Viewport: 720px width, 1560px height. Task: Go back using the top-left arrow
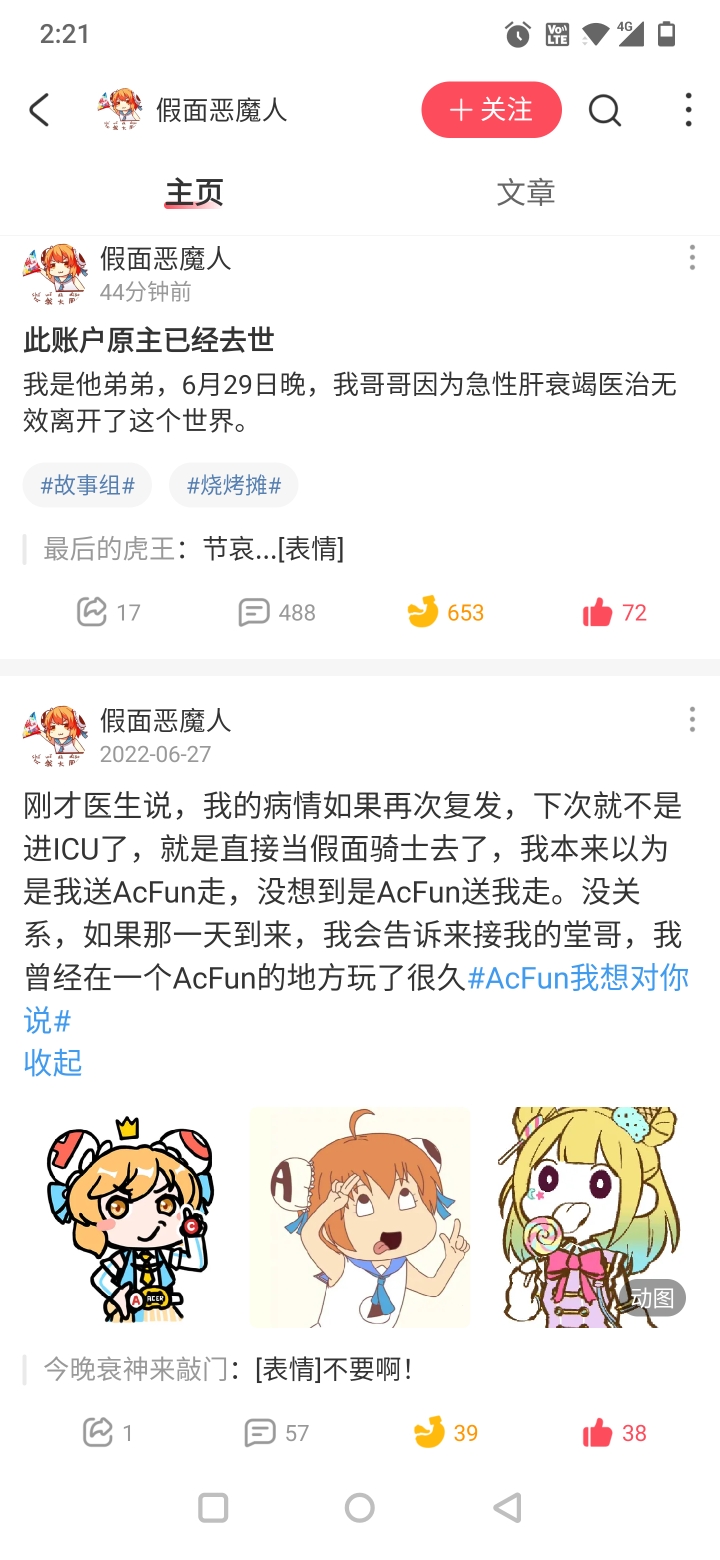tap(40, 110)
